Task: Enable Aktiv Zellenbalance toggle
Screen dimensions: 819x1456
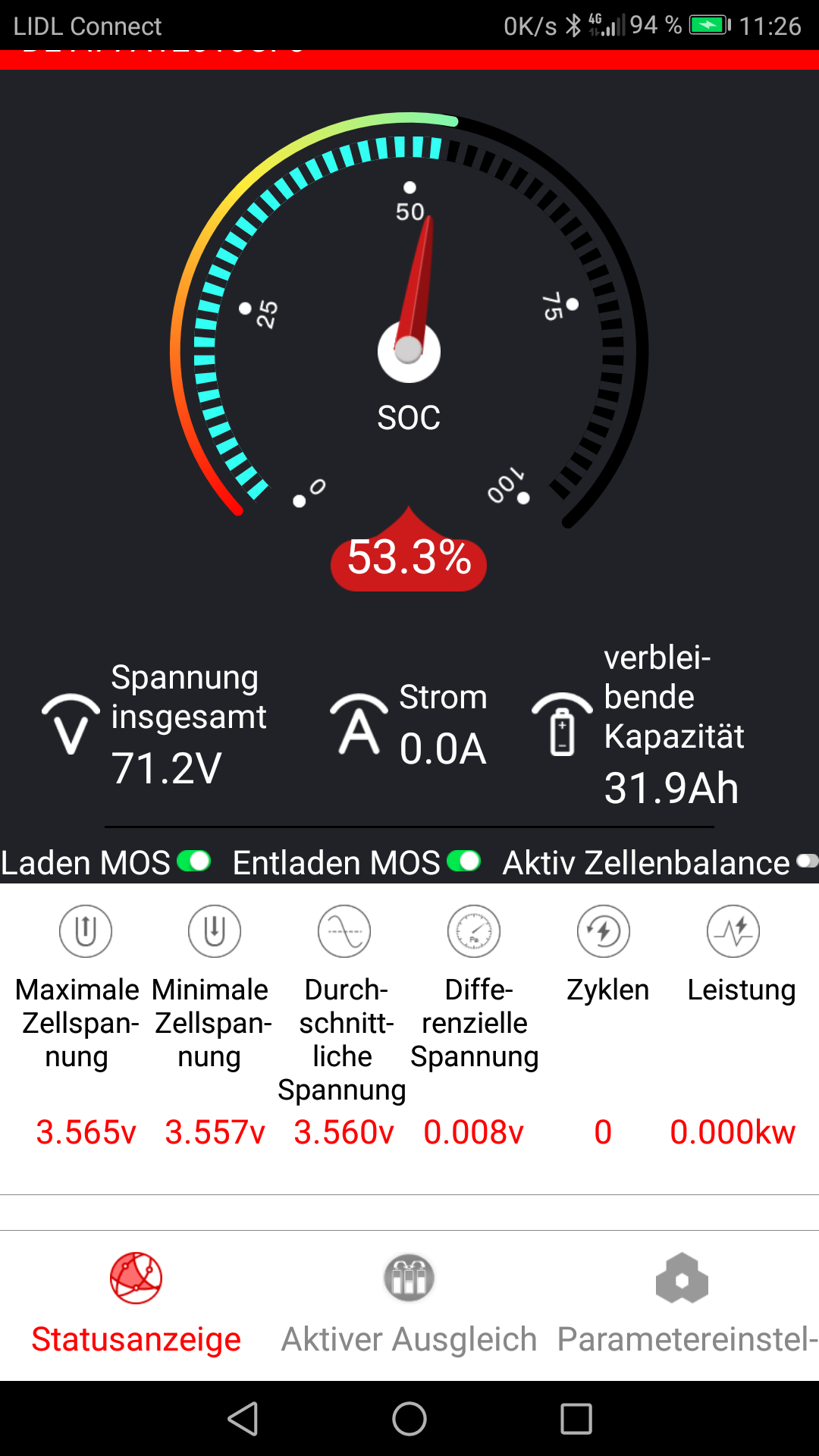Action: click(806, 861)
